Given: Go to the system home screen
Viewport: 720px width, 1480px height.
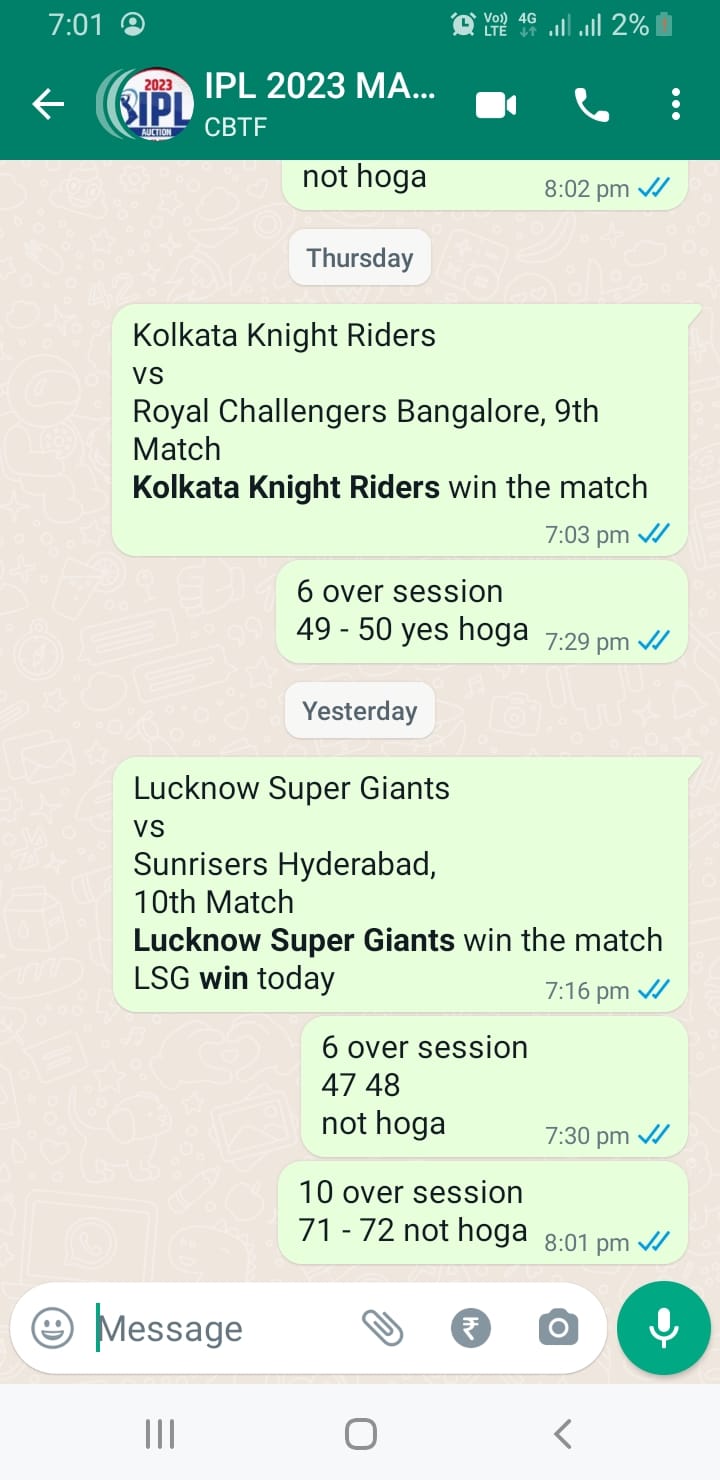Looking at the screenshot, I should tap(360, 1434).
